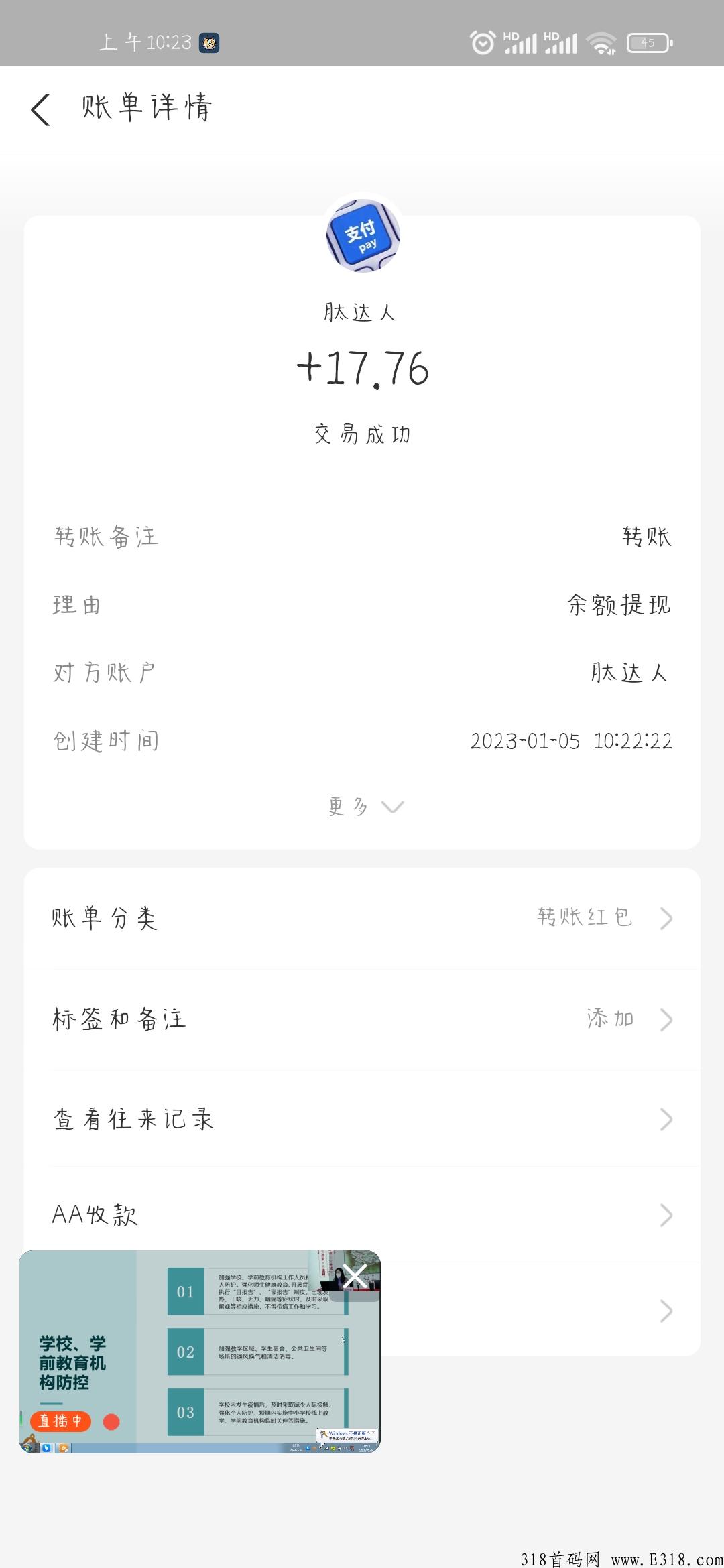
Task: Open 标签和备注 using its chevron
Action: [x=664, y=1019]
